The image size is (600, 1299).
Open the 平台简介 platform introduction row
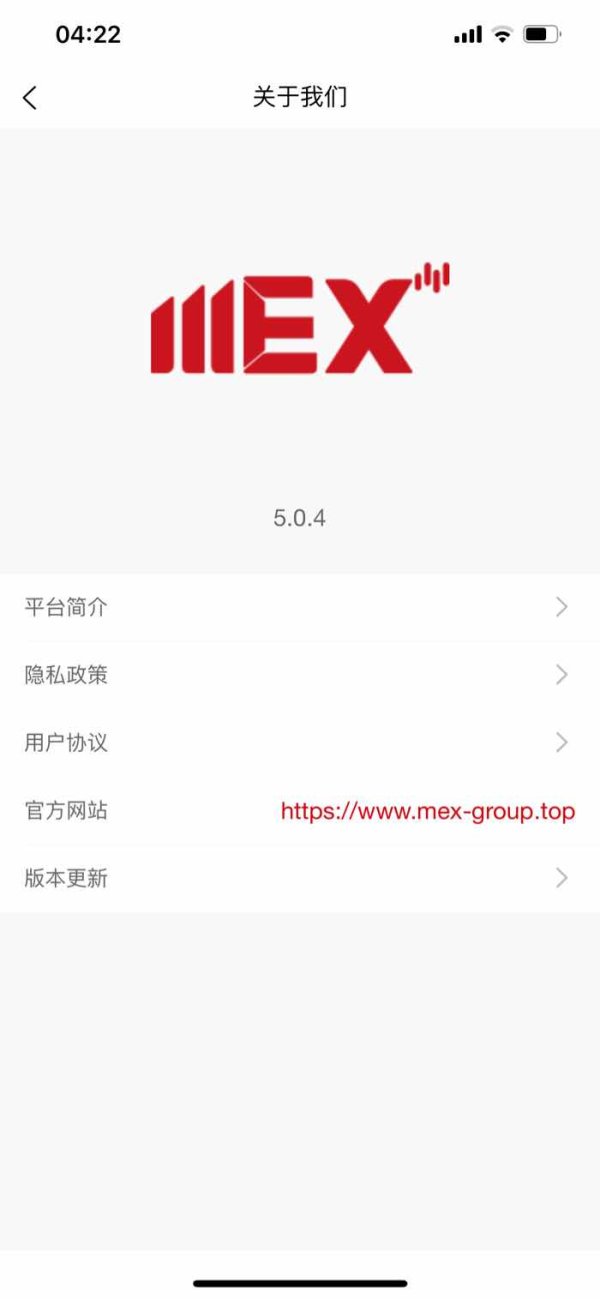pos(300,607)
